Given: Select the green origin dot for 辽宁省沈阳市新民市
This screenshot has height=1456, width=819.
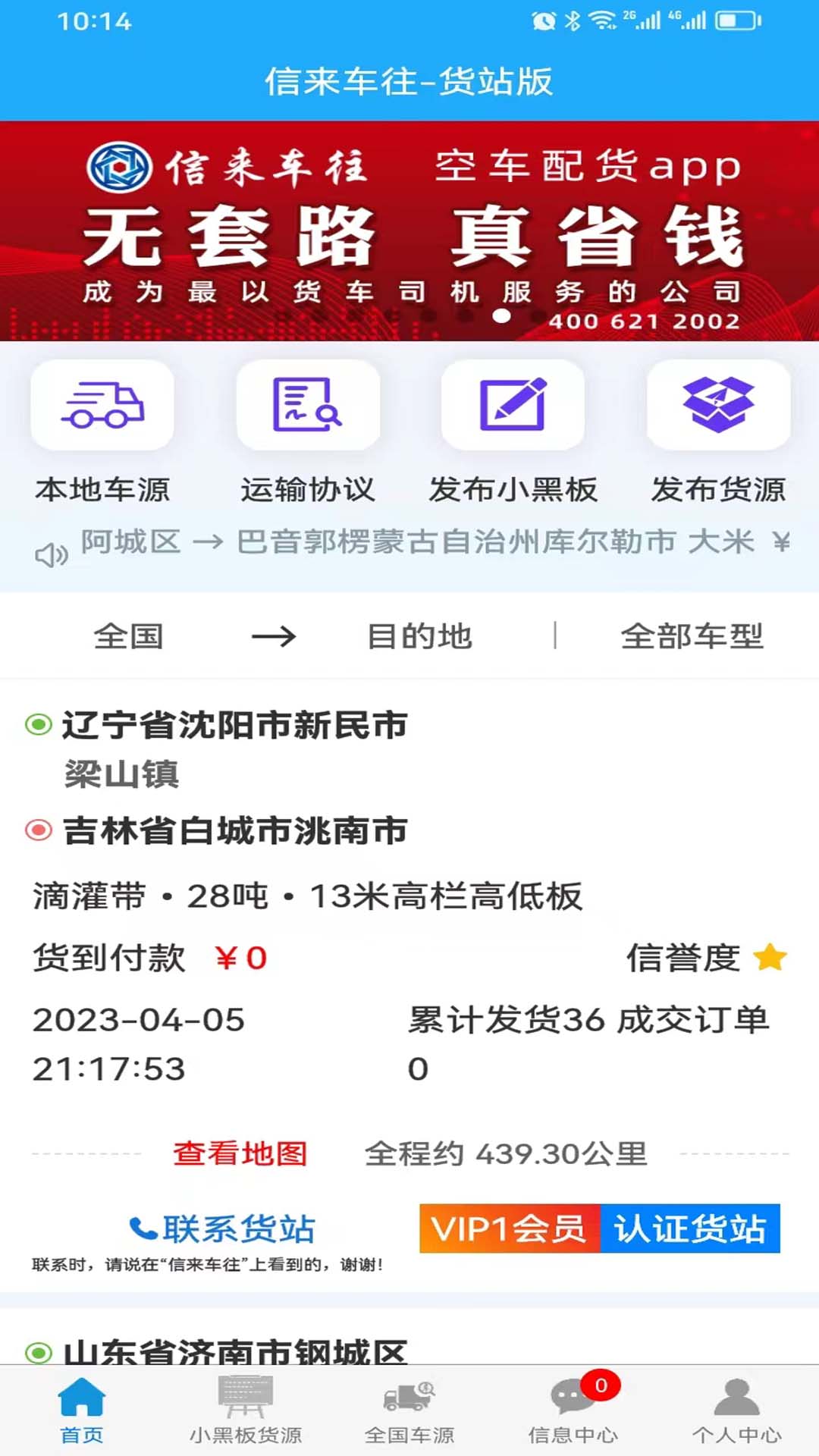Looking at the screenshot, I should point(36,724).
